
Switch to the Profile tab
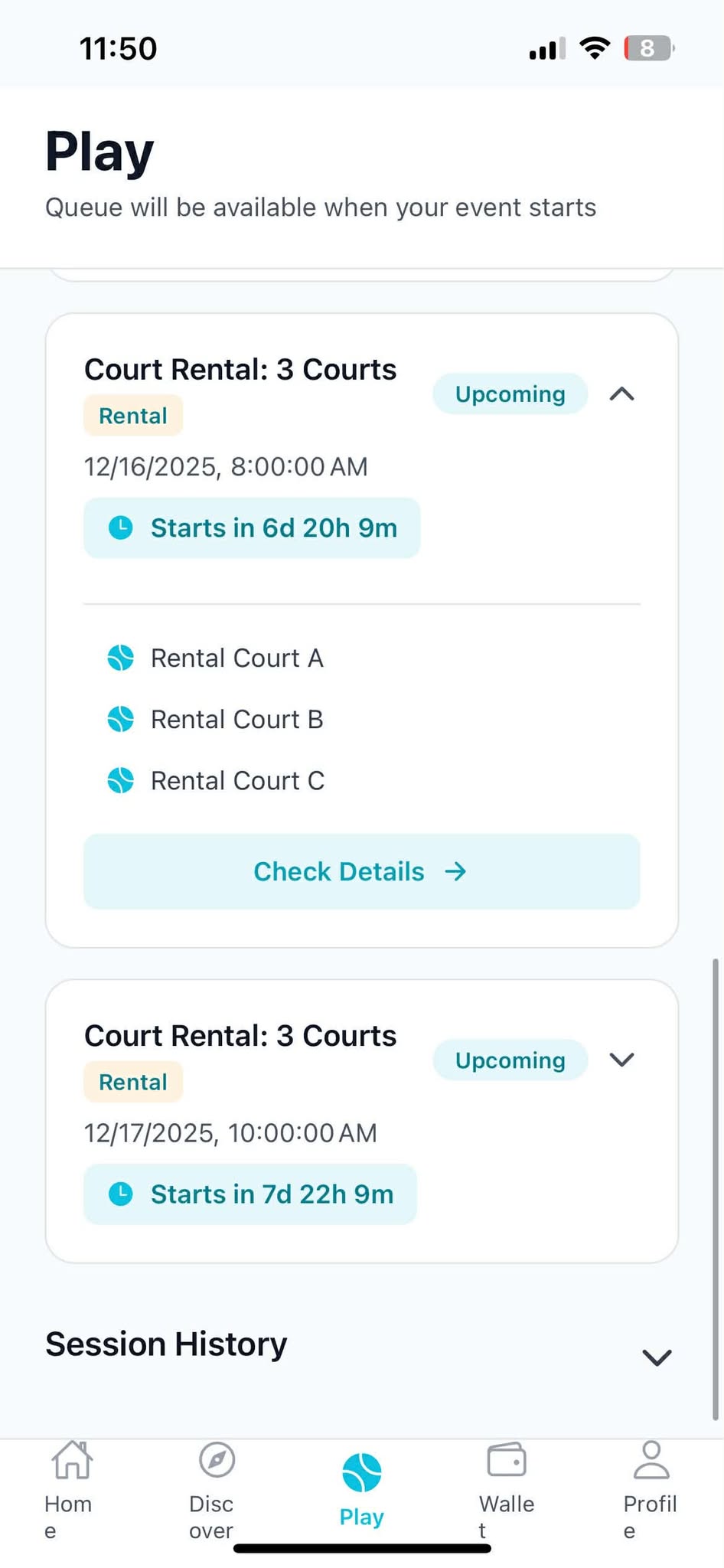click(651, 1487)
